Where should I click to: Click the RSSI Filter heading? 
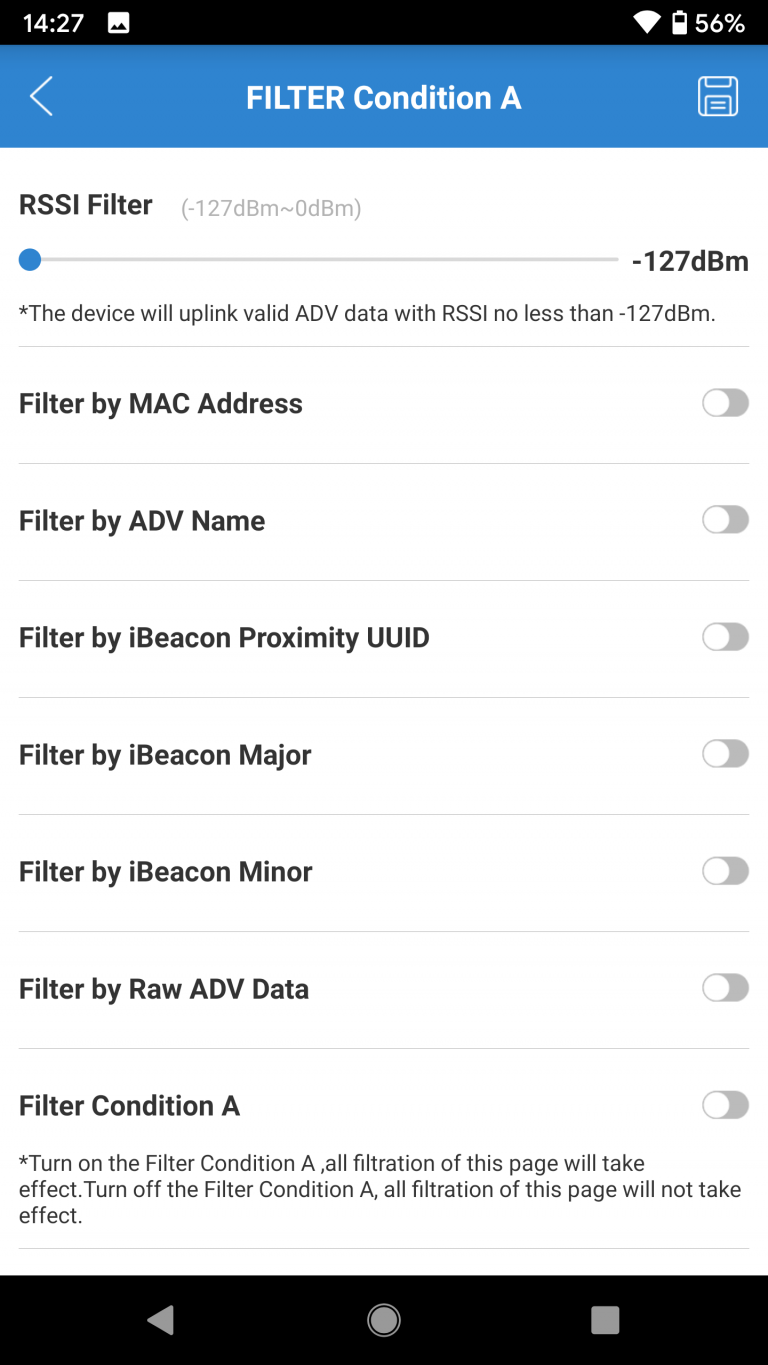click(x=85, y=204)
